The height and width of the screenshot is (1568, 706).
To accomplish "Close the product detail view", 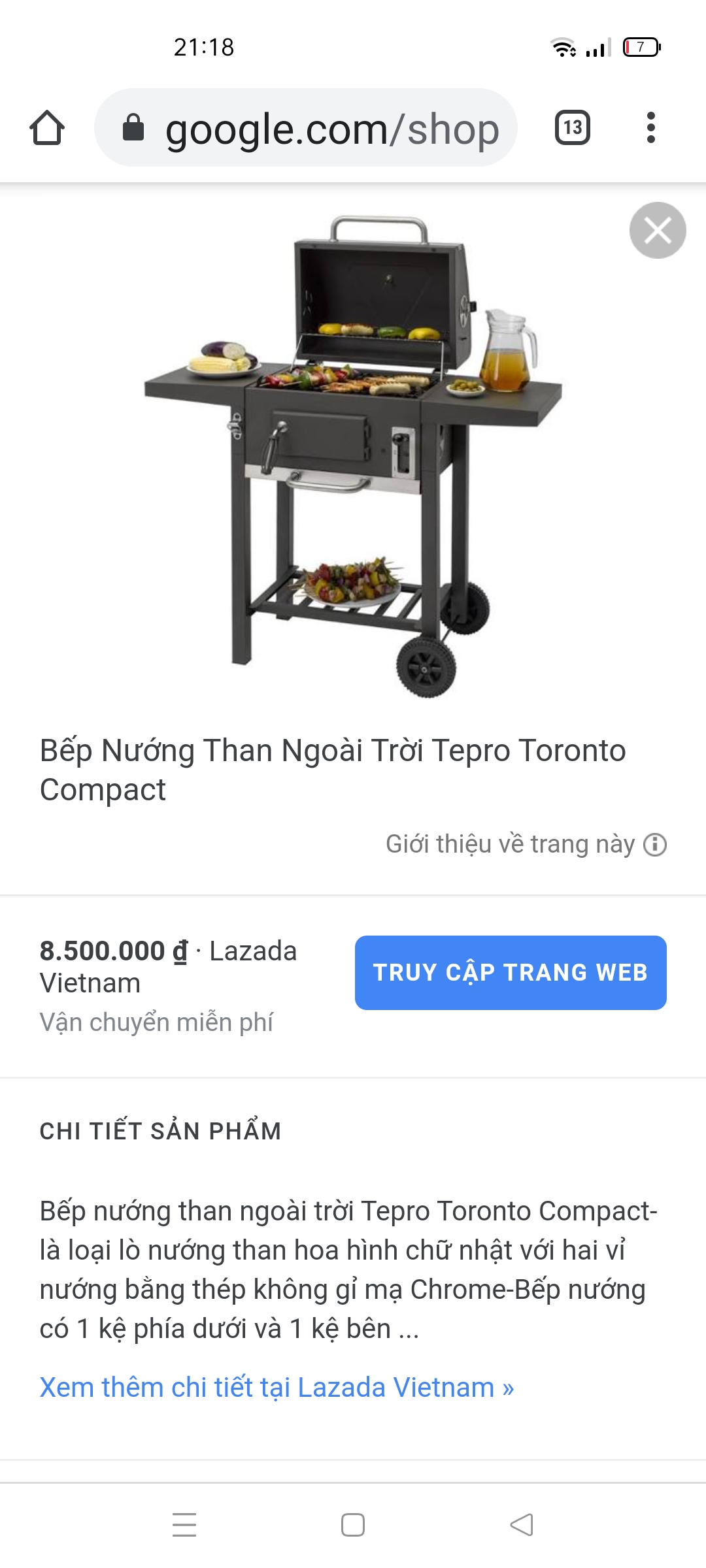I will [x=658, y=231].
